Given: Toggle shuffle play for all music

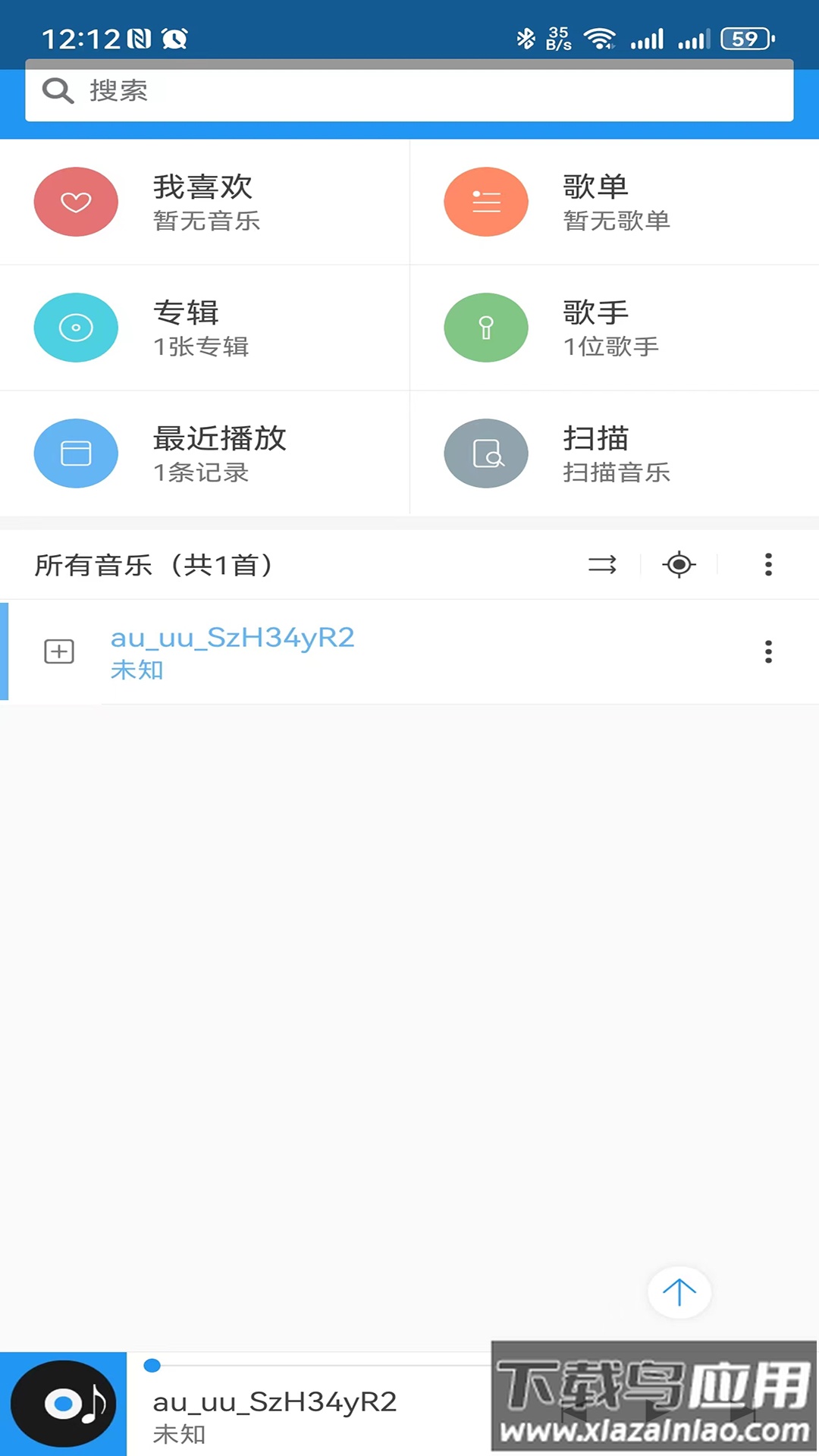Looking at the screenshot, I should (602, 564).
